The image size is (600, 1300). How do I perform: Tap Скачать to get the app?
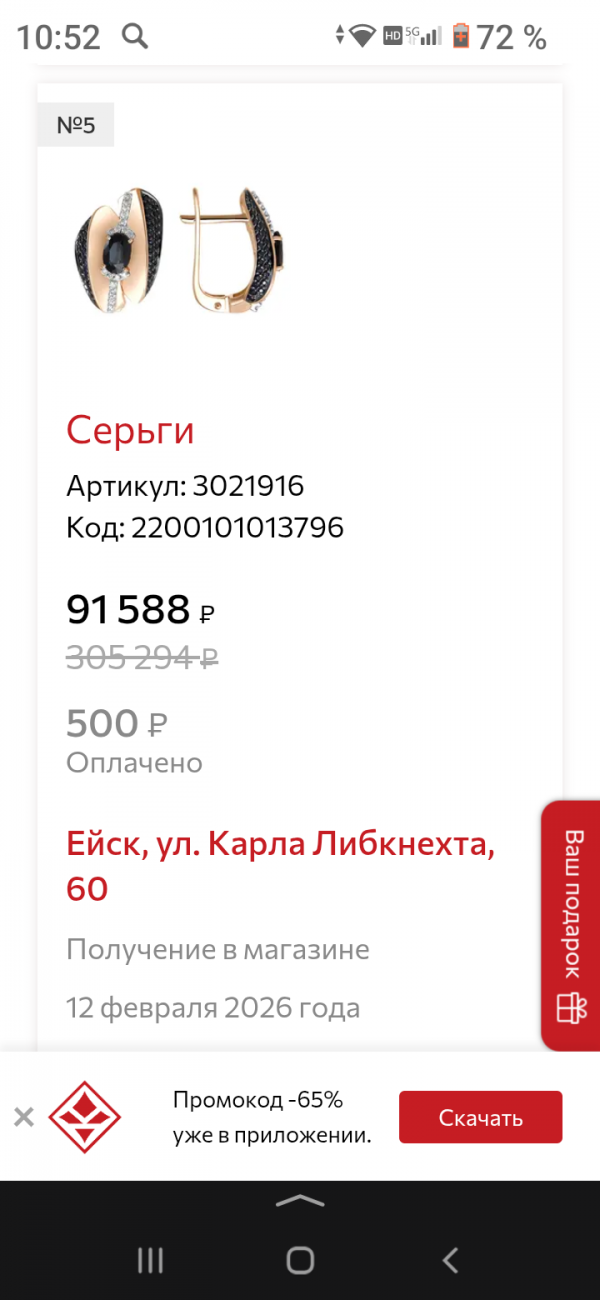[480, 1117]
